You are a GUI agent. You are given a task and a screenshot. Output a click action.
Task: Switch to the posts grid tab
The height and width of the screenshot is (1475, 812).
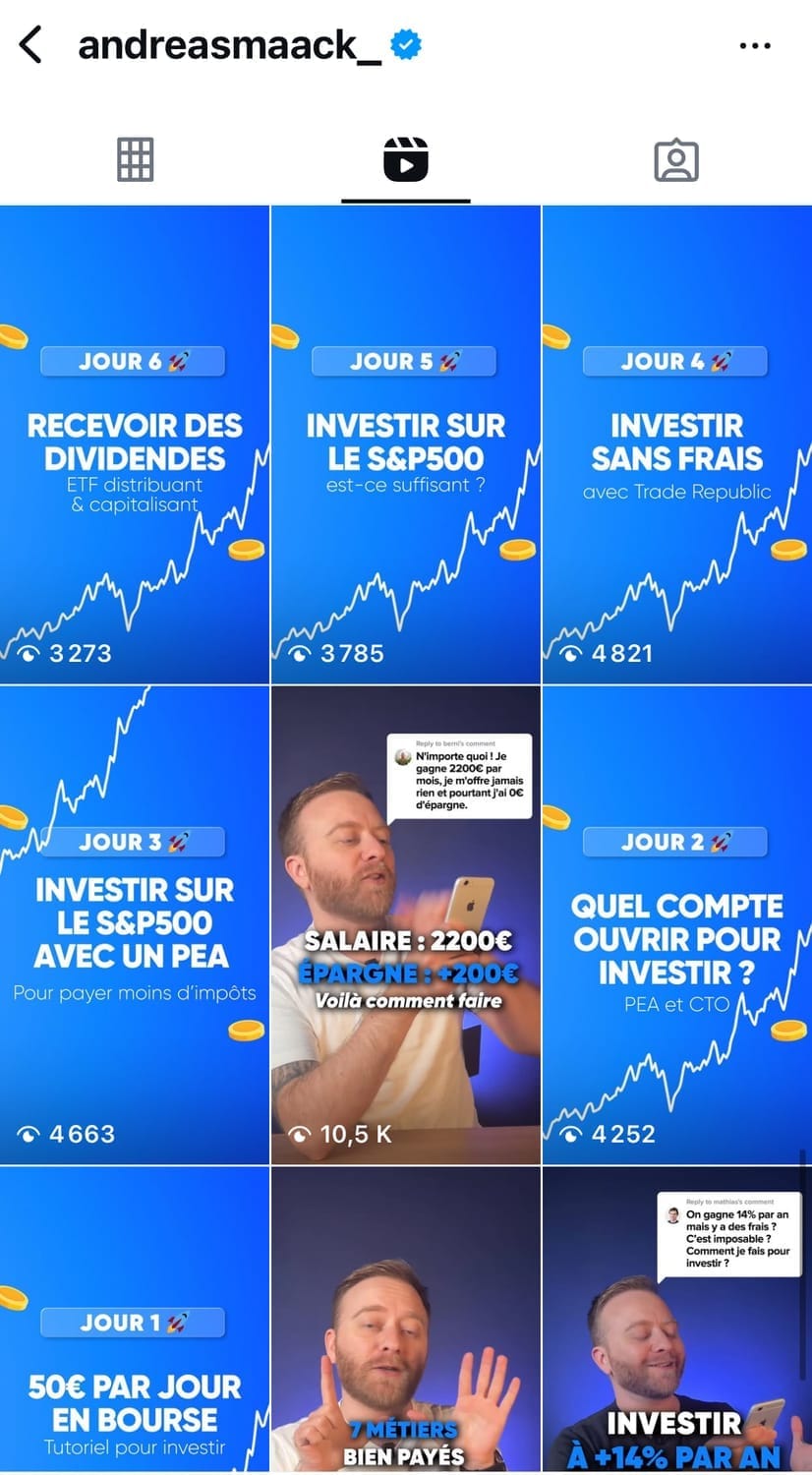[x=135, y=159]
